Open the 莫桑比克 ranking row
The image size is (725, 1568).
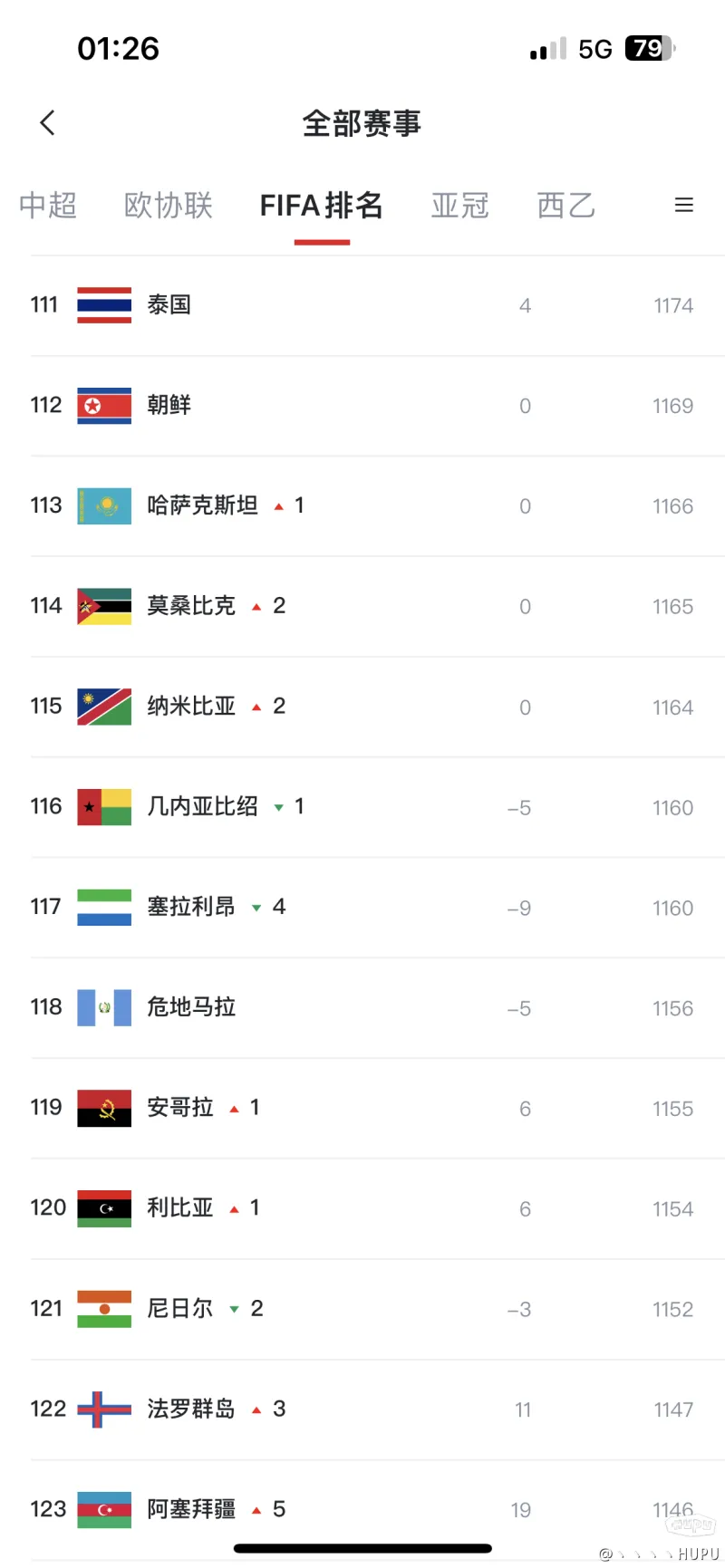pyautogui.click(x=377, y=607)
